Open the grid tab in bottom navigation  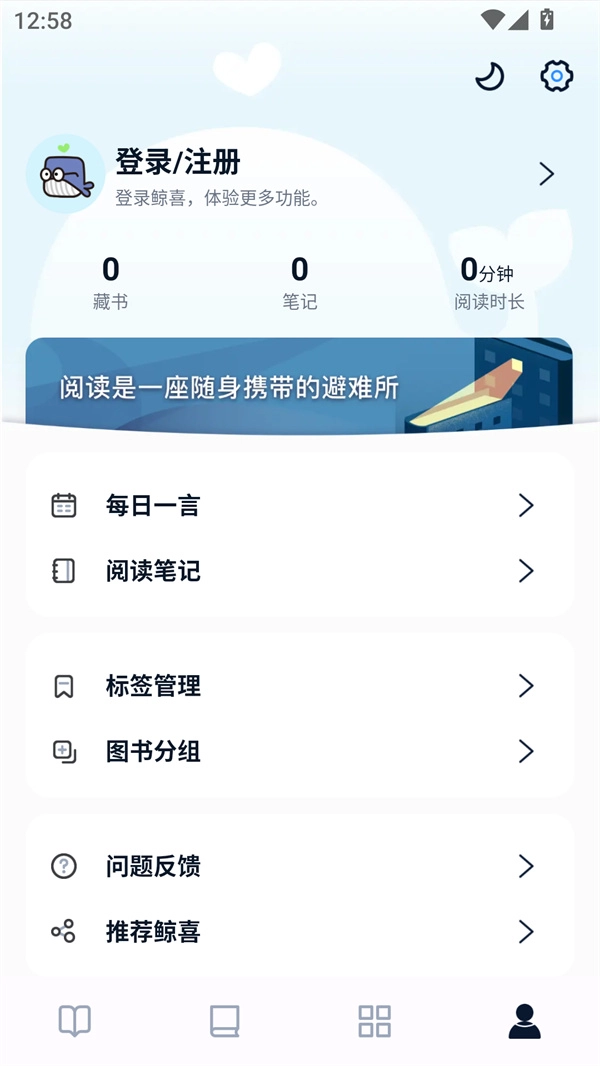pyautogui.click(x=374, y=1021)
